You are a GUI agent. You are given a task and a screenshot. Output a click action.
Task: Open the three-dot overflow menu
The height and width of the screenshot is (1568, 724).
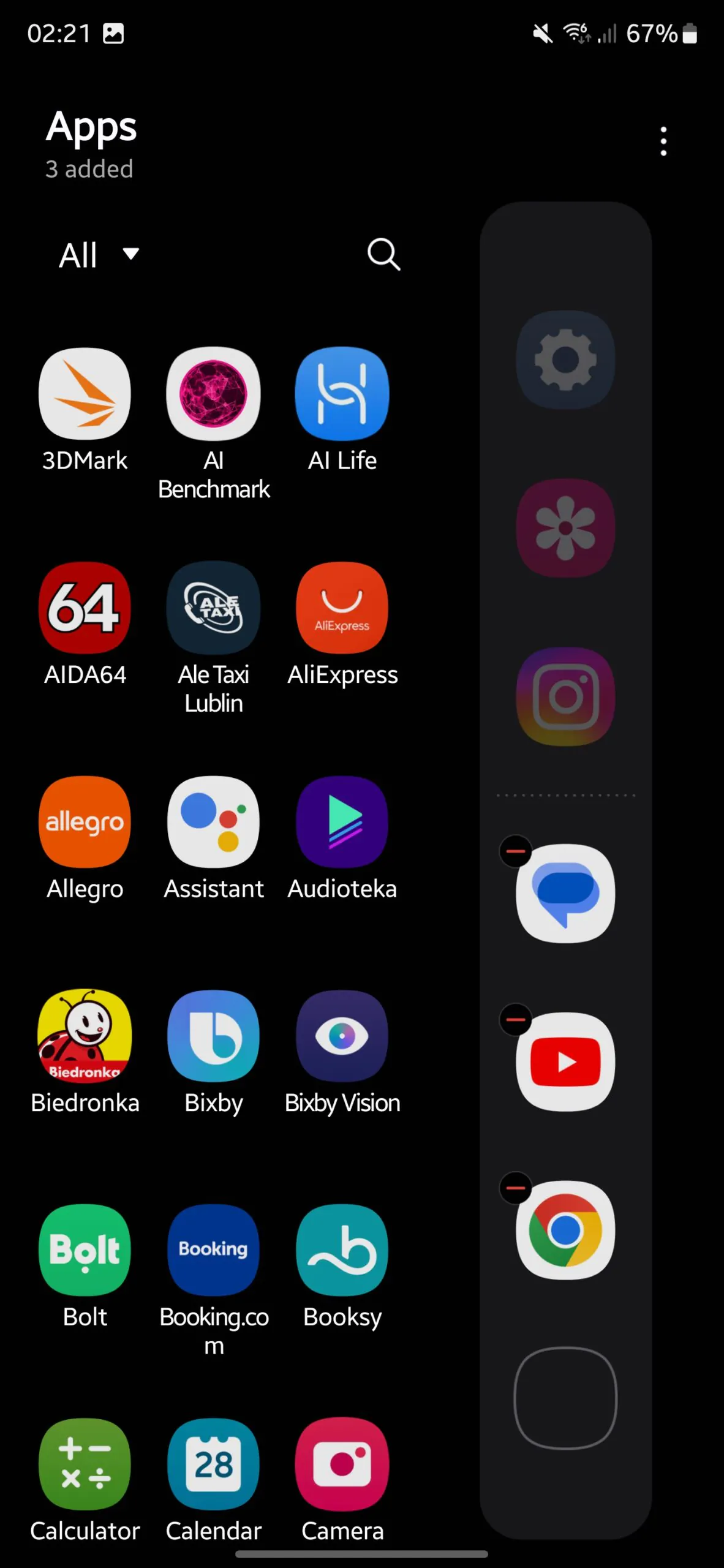[x=663, y=141]
